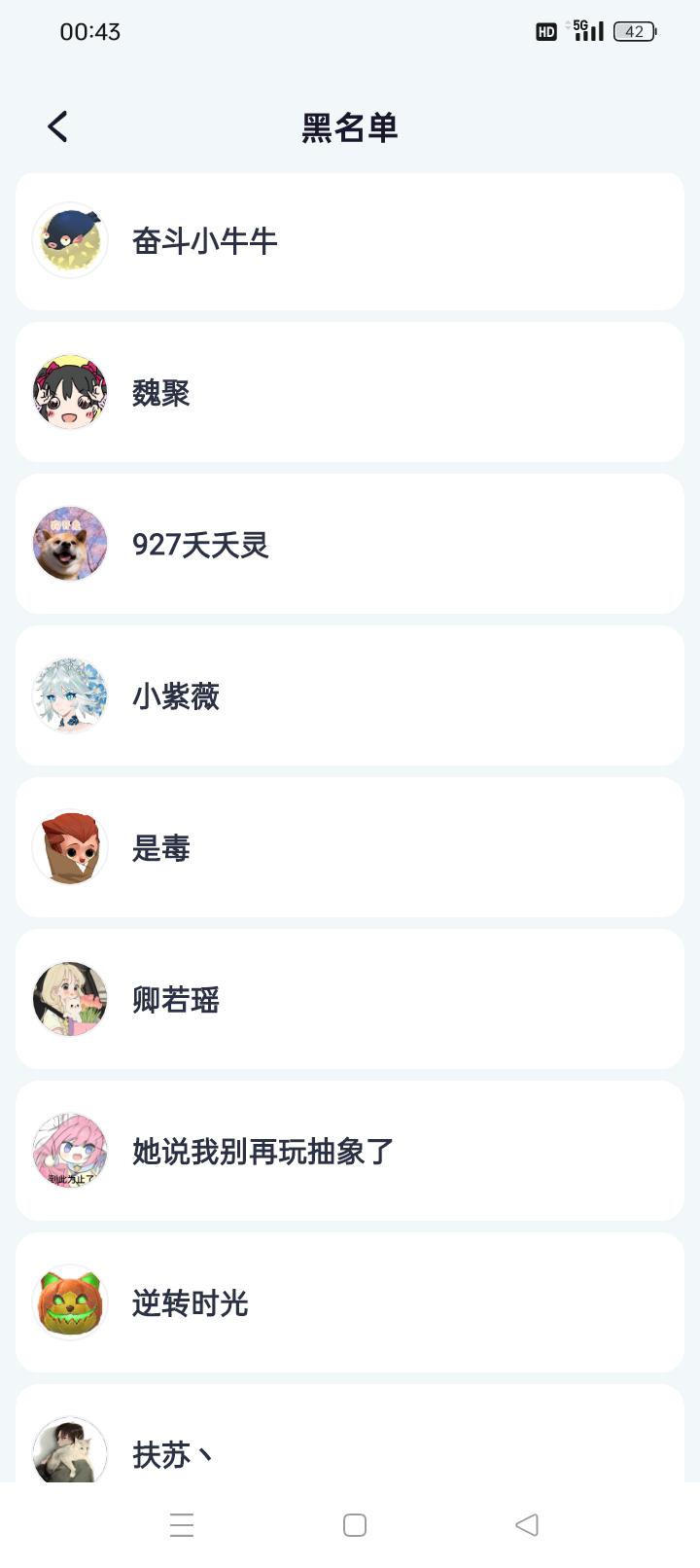Tap the blocked user 是毒
Image resolution: width=700 pixels, height=1568 pixels.
(350, 847)
